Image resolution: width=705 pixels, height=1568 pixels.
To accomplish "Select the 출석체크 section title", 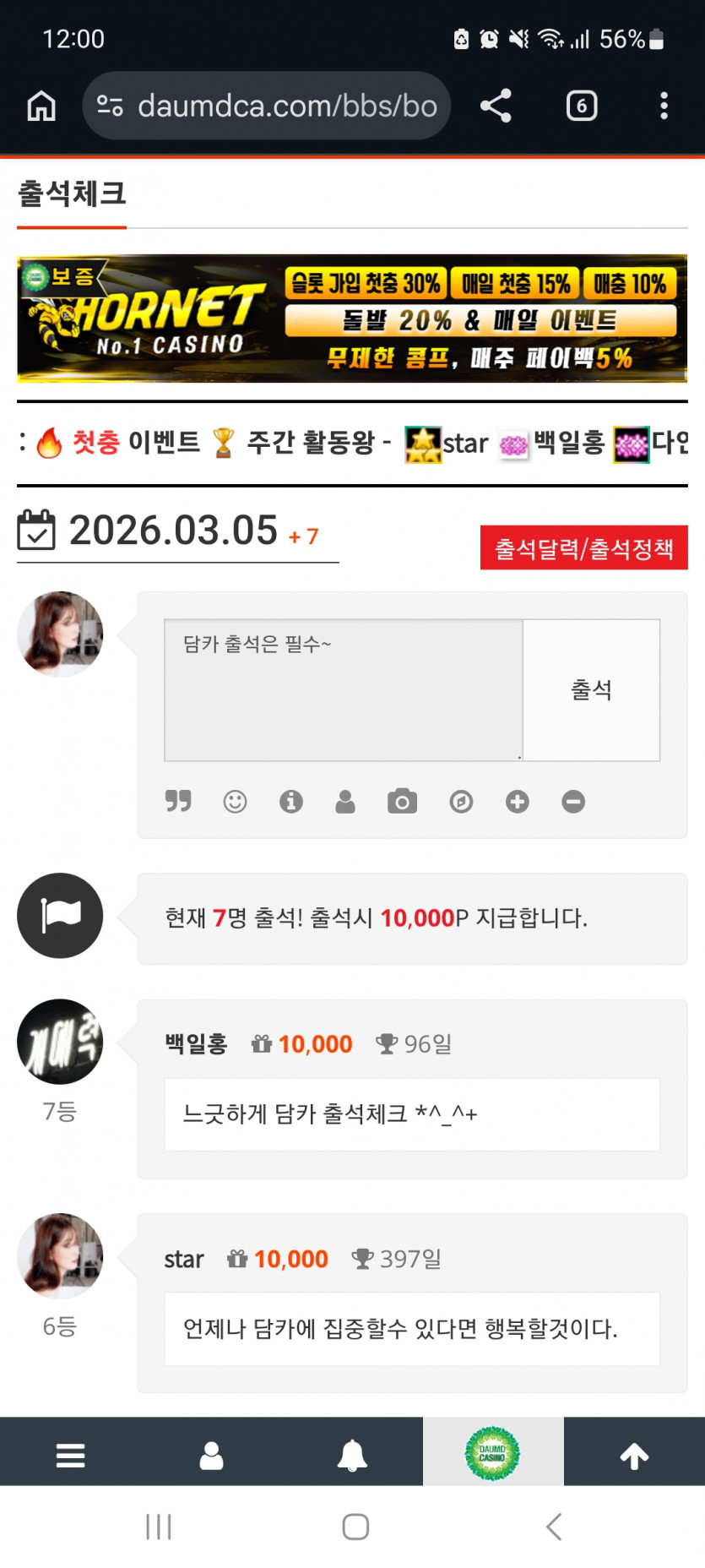I will click(72, 194).
